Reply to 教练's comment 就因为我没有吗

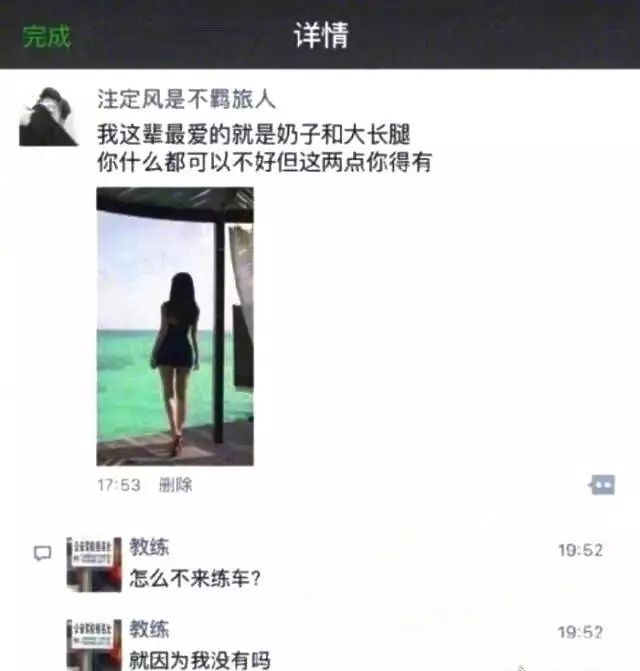pyautogui.click(x=200, y=658)
